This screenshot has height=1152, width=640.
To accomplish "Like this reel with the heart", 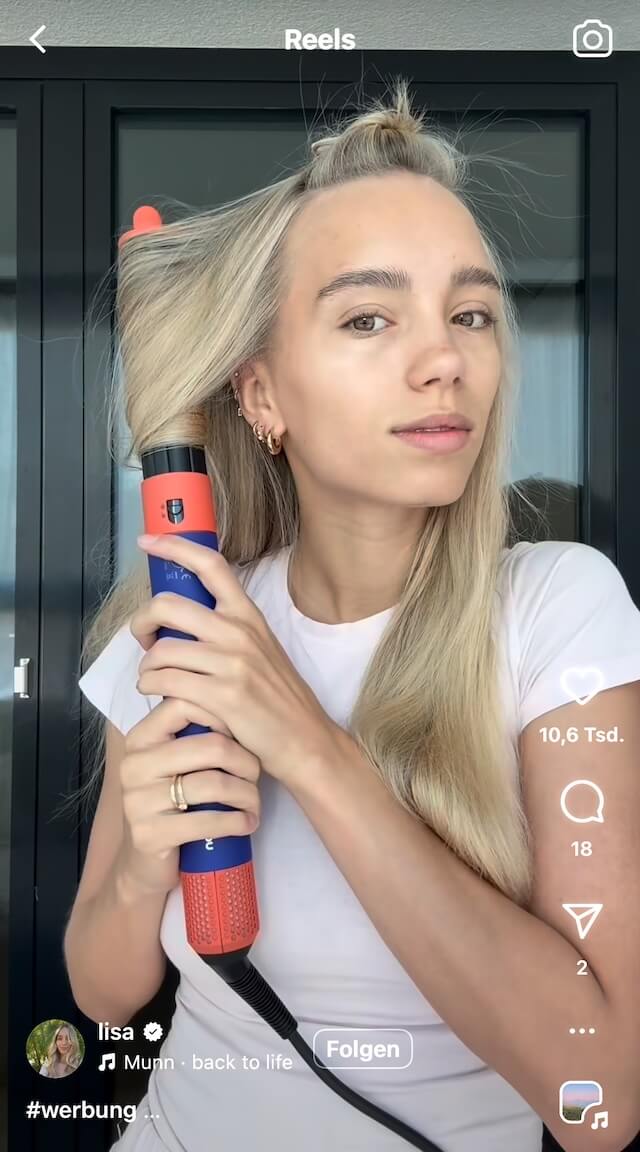I will tap(582, 685).
